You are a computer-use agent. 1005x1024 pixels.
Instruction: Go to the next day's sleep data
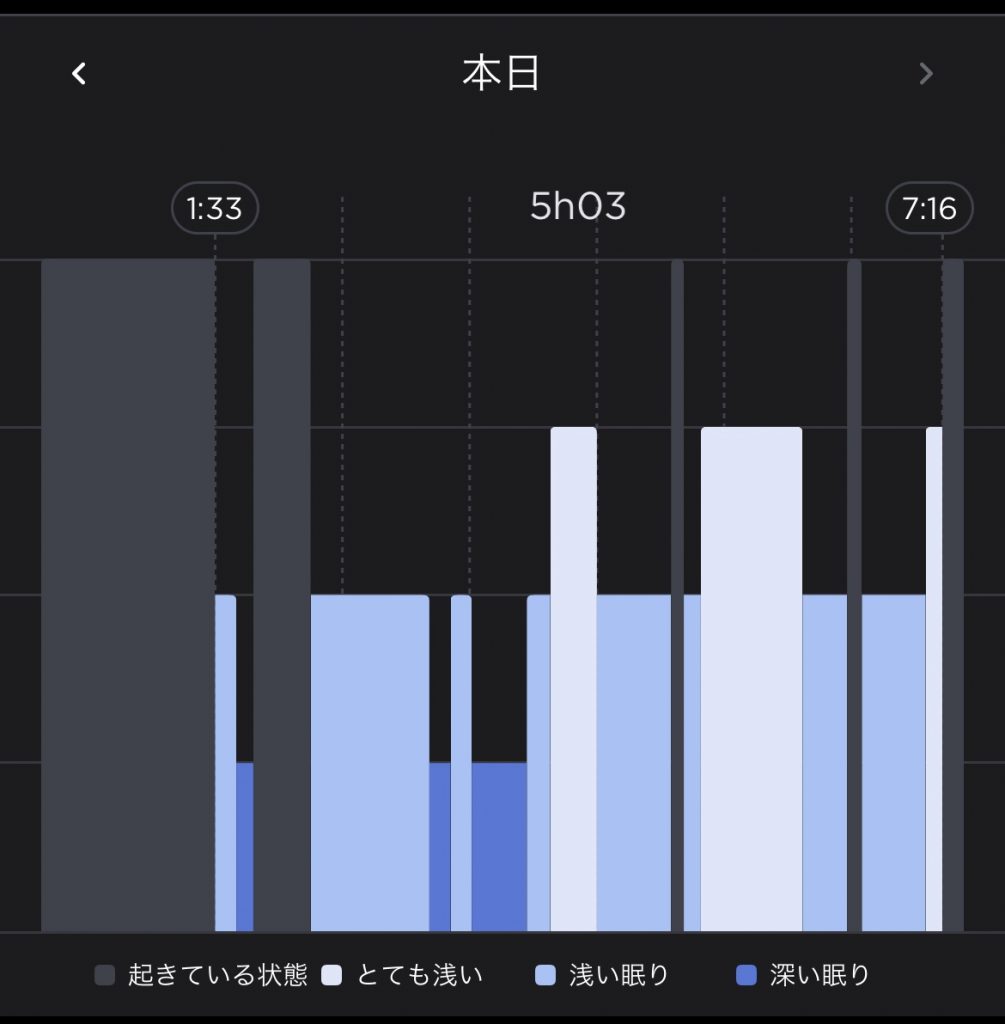click(926, 73)
